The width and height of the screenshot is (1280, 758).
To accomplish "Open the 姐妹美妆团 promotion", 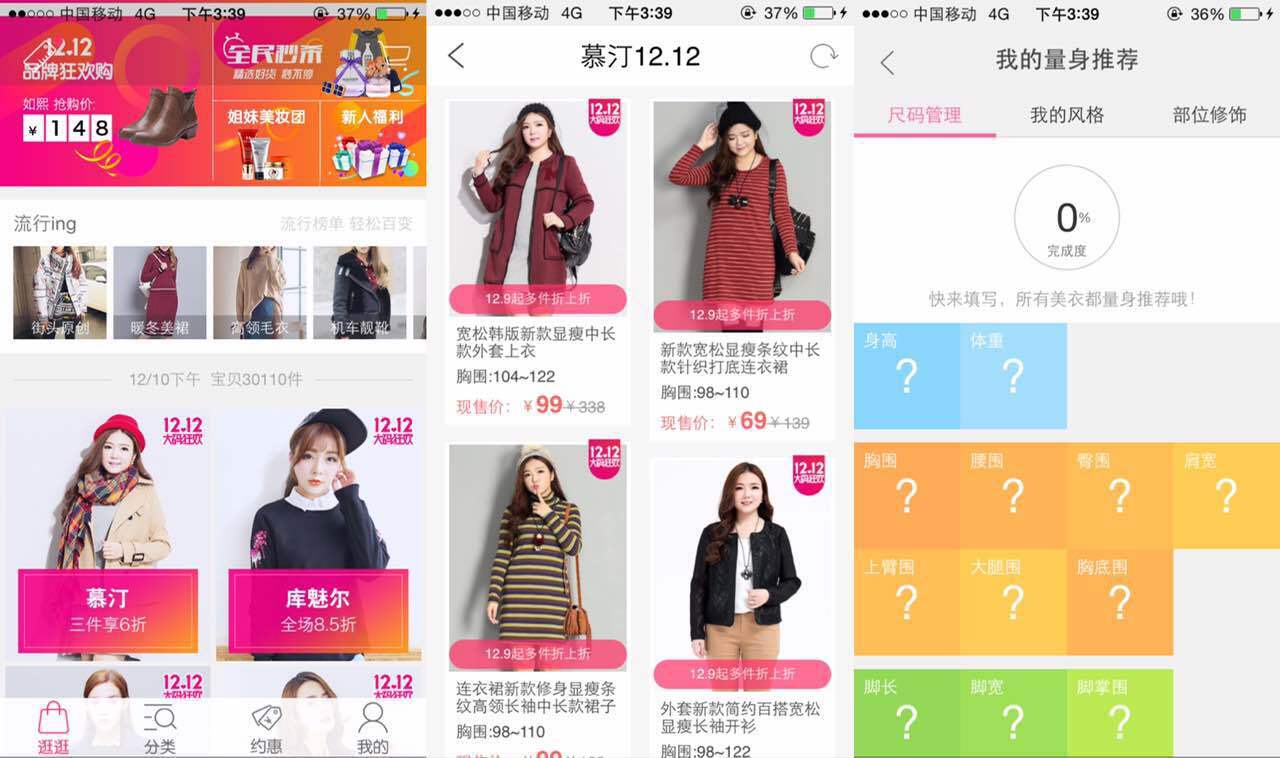I will [266, 142].
